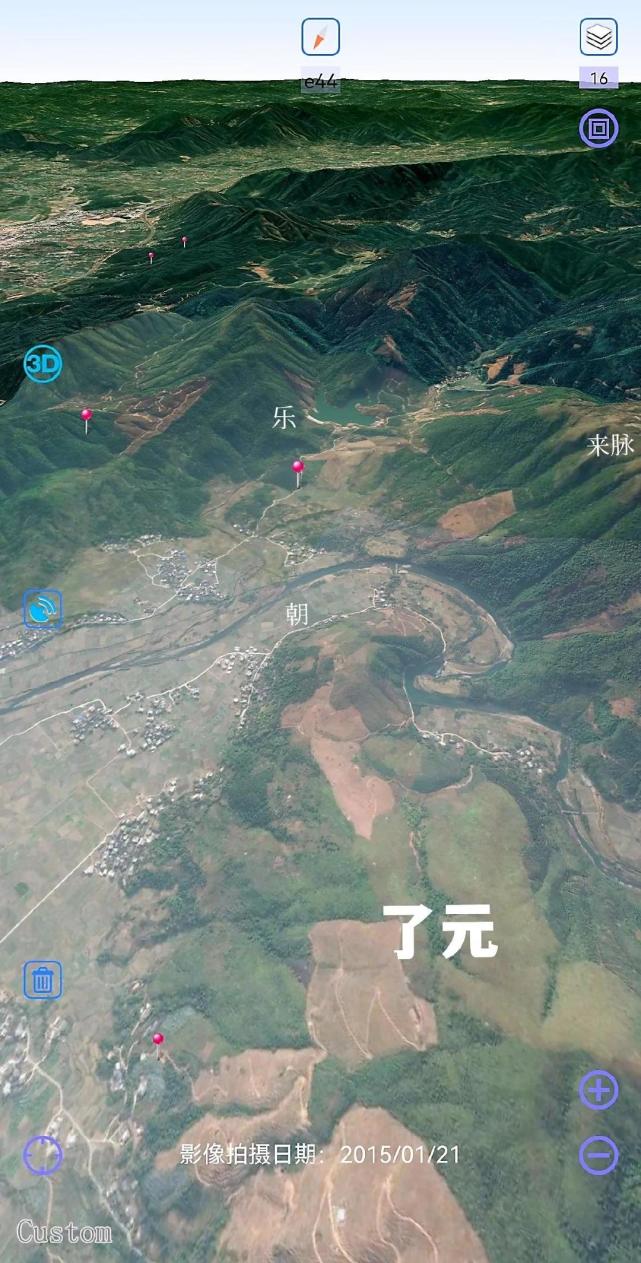Open the map layers menu
The height and width of the screenshot is (1263, 641).
pos(598,38)
